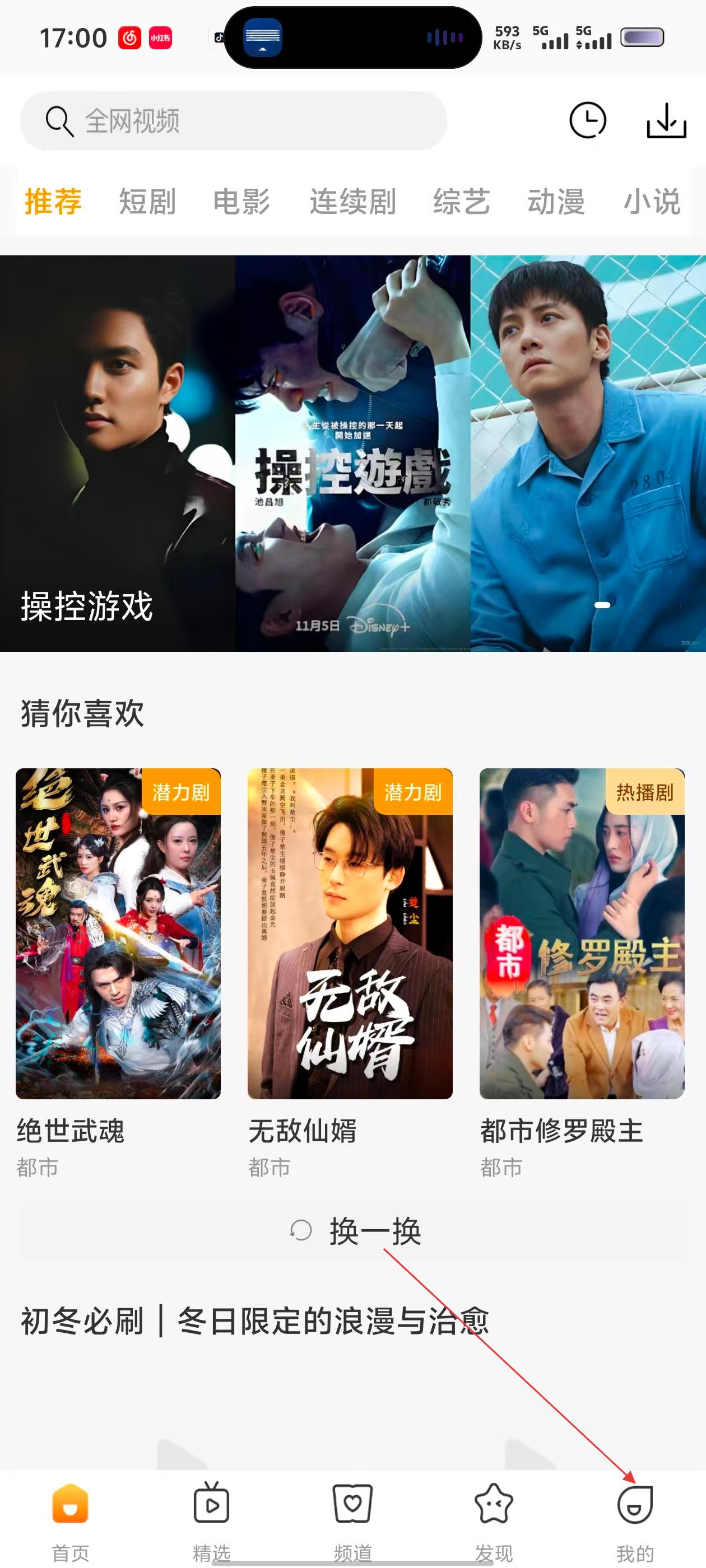Open the 无敌仙婿 drama card
This screenshot has width=706, height=1568.
click(x=350, y=934)
